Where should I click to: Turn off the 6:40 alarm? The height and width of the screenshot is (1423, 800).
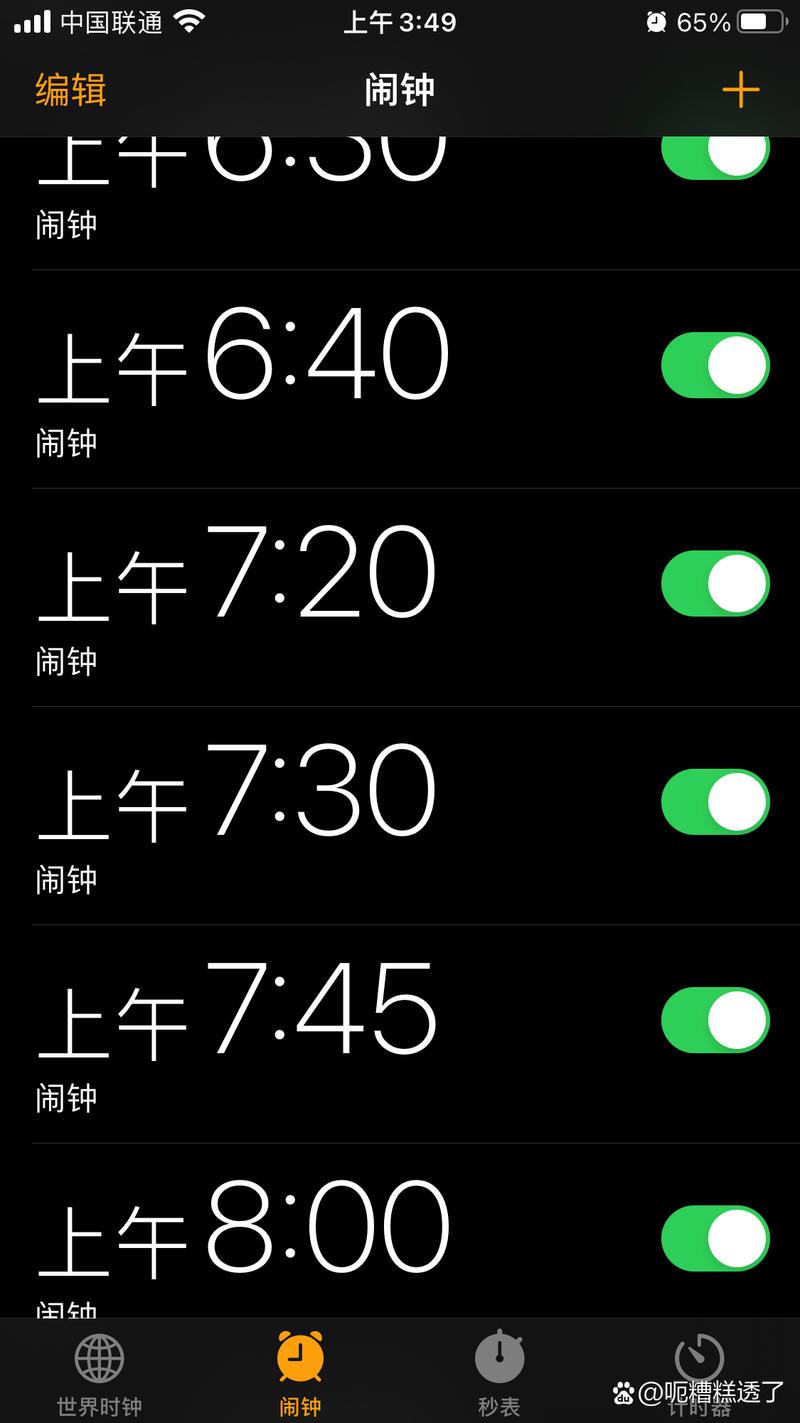(x=715, y=365)
